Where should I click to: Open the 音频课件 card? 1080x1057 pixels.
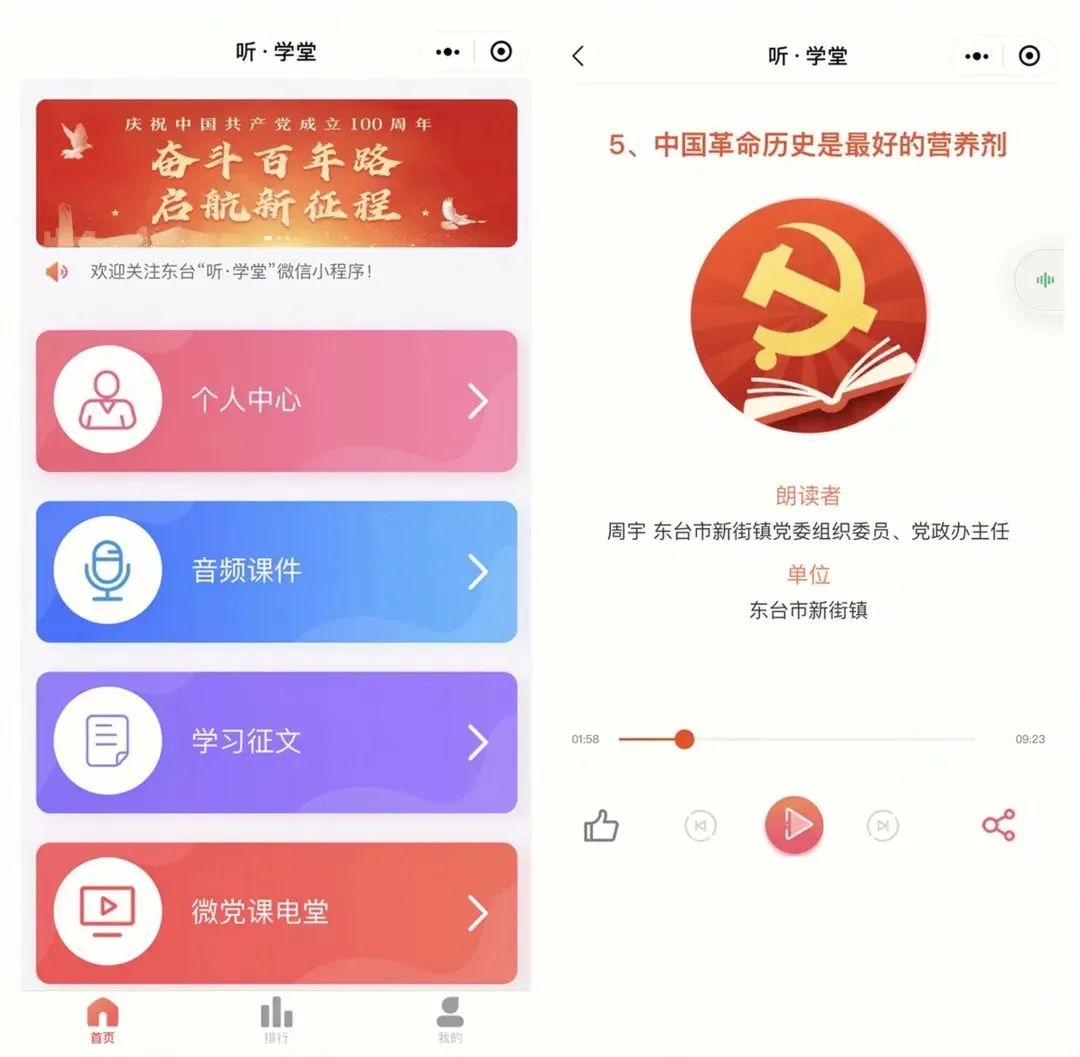pyautogui.click(x=276, y=571)
